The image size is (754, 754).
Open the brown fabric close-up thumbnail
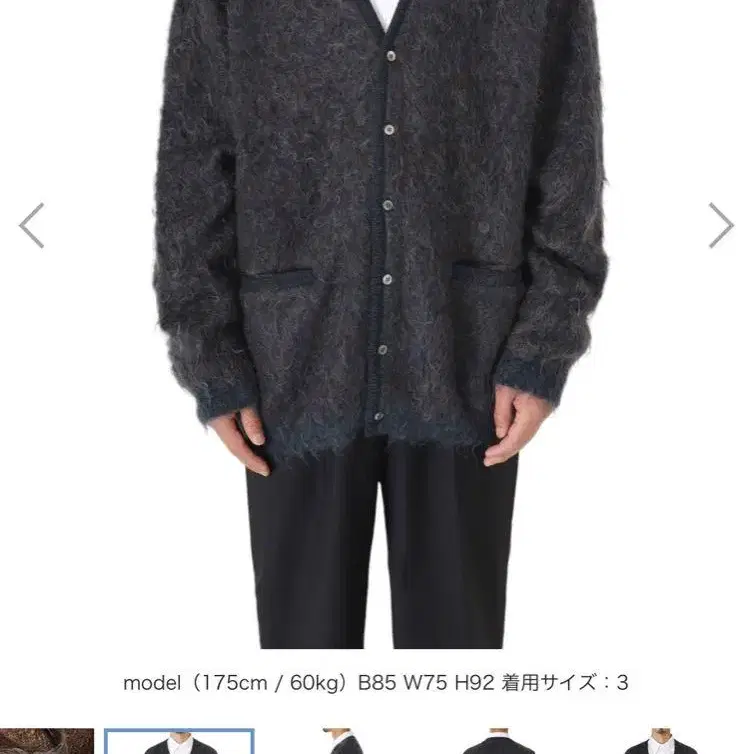45,741
